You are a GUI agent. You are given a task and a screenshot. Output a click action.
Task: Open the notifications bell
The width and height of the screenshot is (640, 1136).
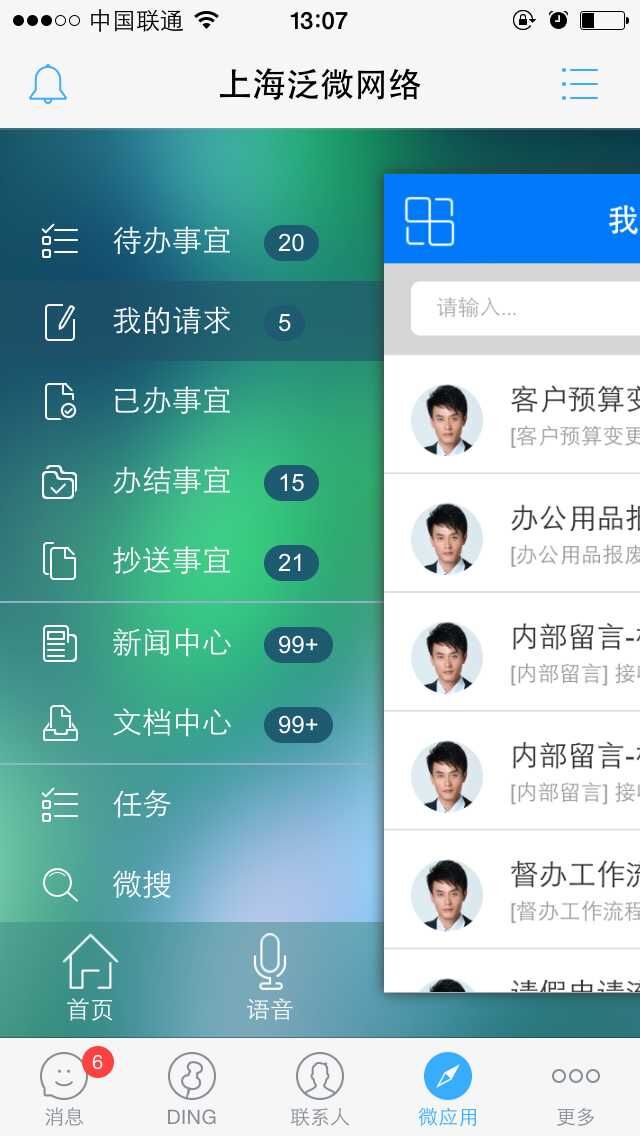(x=47, y=84)
